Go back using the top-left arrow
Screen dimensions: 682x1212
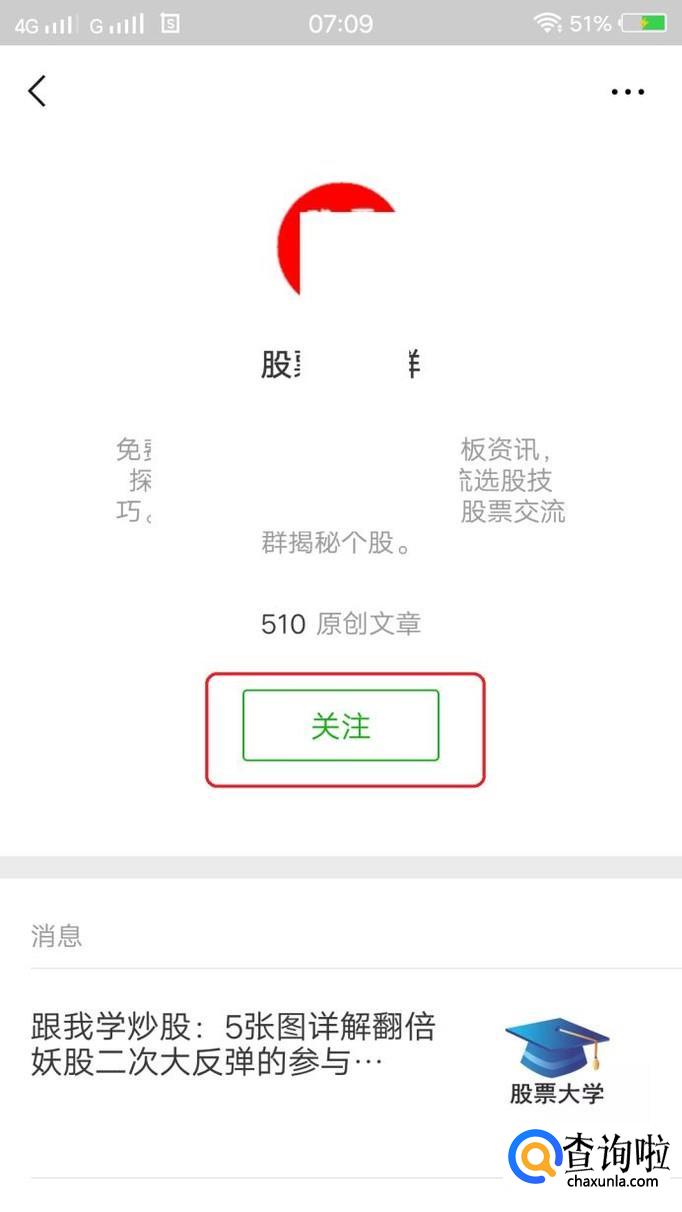coord(37,91)
